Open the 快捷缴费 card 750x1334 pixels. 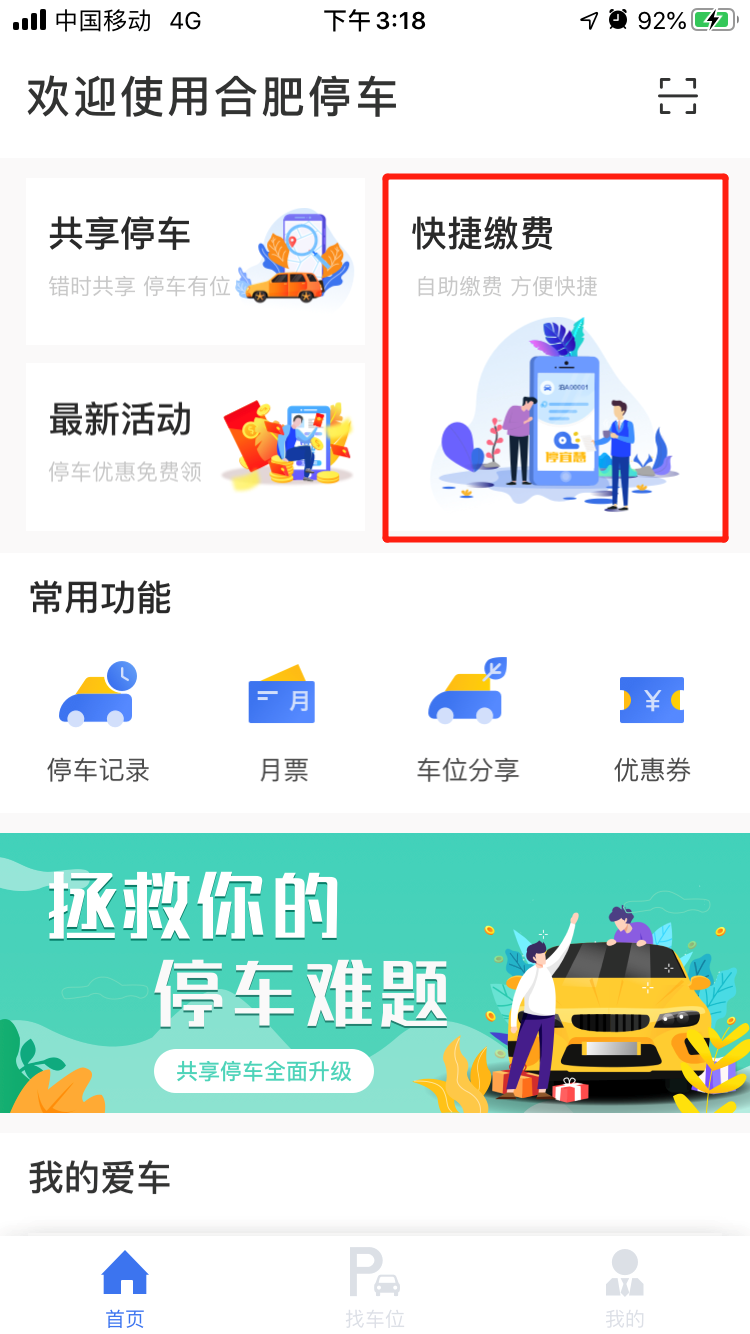pos(555,358)
